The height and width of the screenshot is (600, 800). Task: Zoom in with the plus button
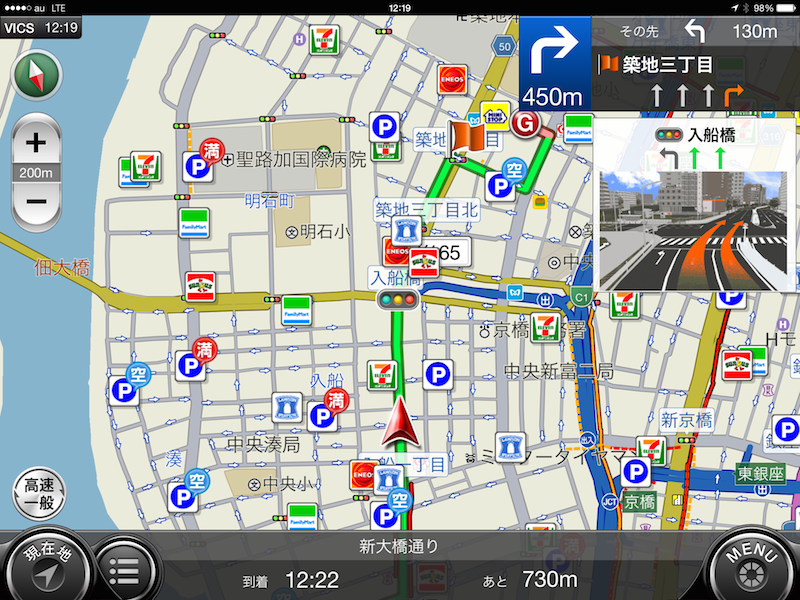coord(36,142)
